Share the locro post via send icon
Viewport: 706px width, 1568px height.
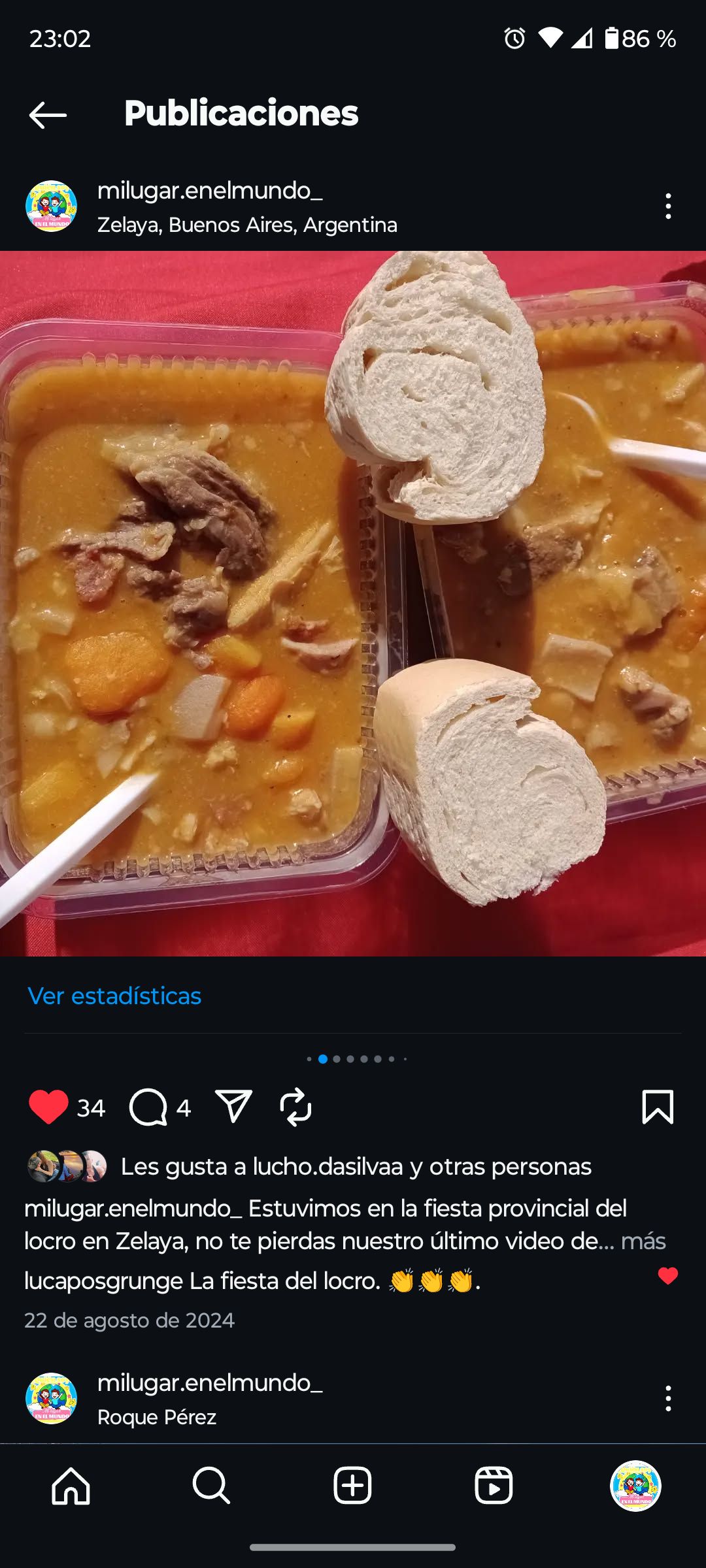[233, 1107]
